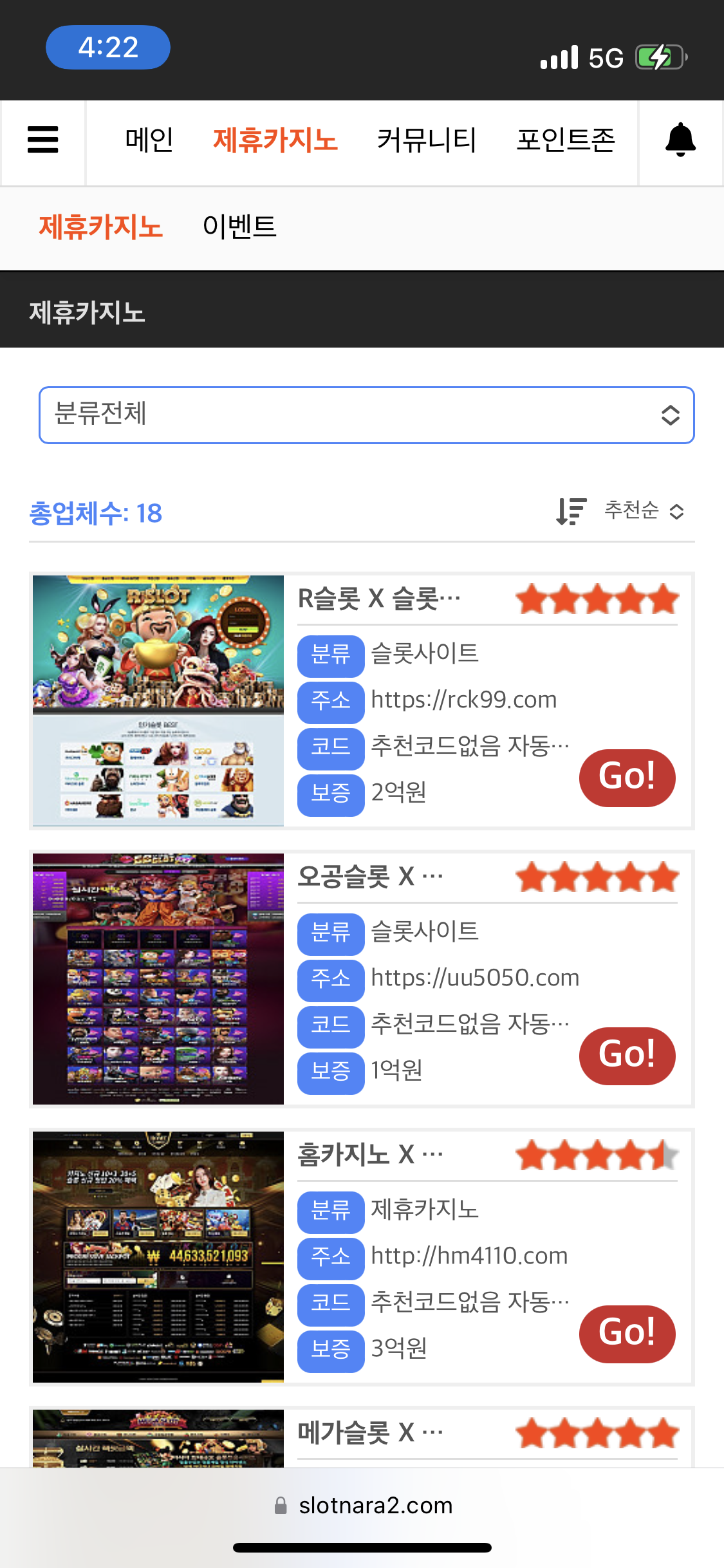Image resolution: width=724 pixels, height=1568 pixels.
Task: Change the 추천순 sort order
Action: tap(644, 511)
